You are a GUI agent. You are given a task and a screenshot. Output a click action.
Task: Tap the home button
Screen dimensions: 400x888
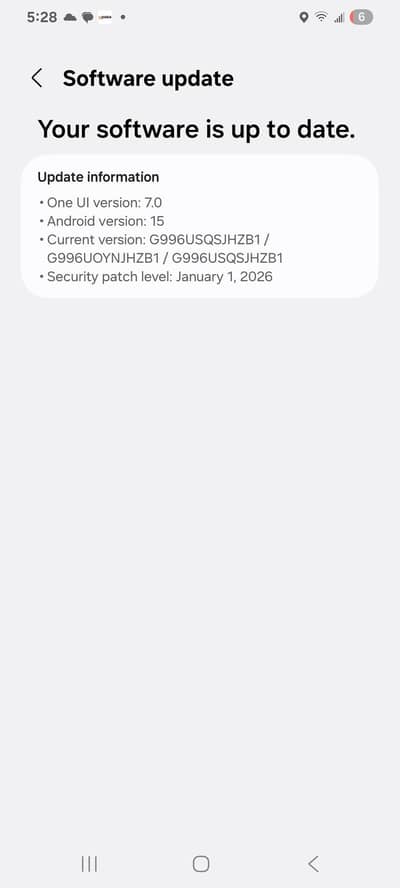coord(201,864)
